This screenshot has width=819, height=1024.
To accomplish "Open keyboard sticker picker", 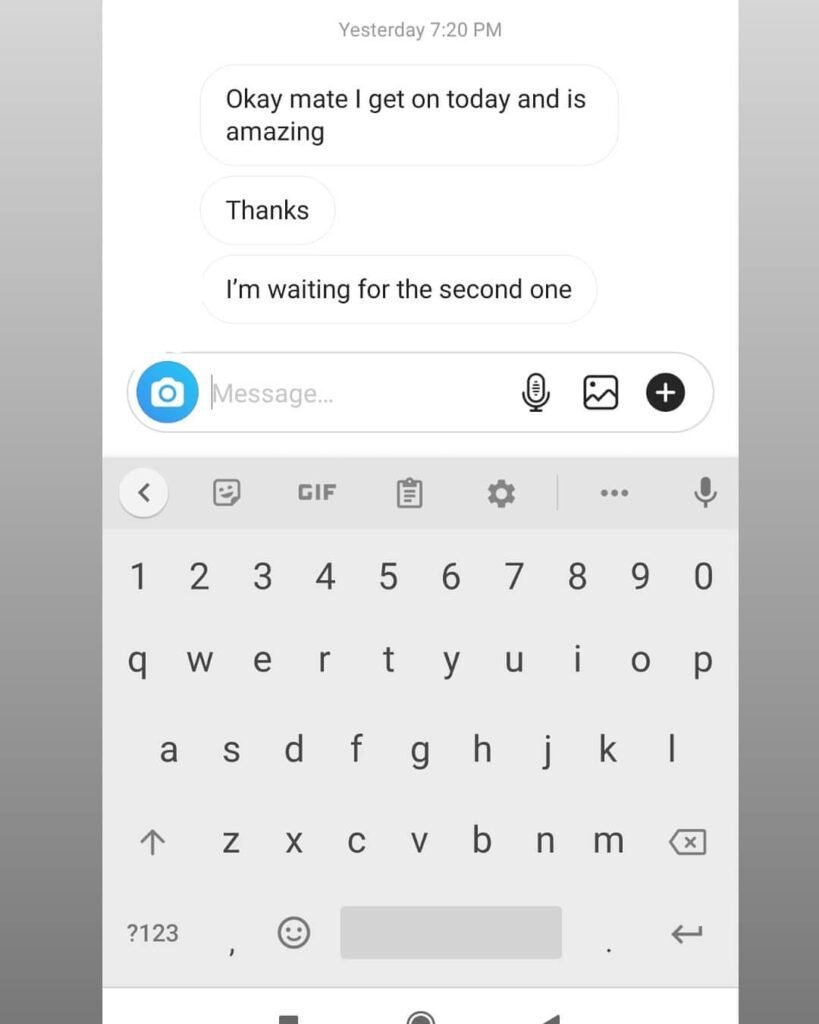I will tap(227, 492).
